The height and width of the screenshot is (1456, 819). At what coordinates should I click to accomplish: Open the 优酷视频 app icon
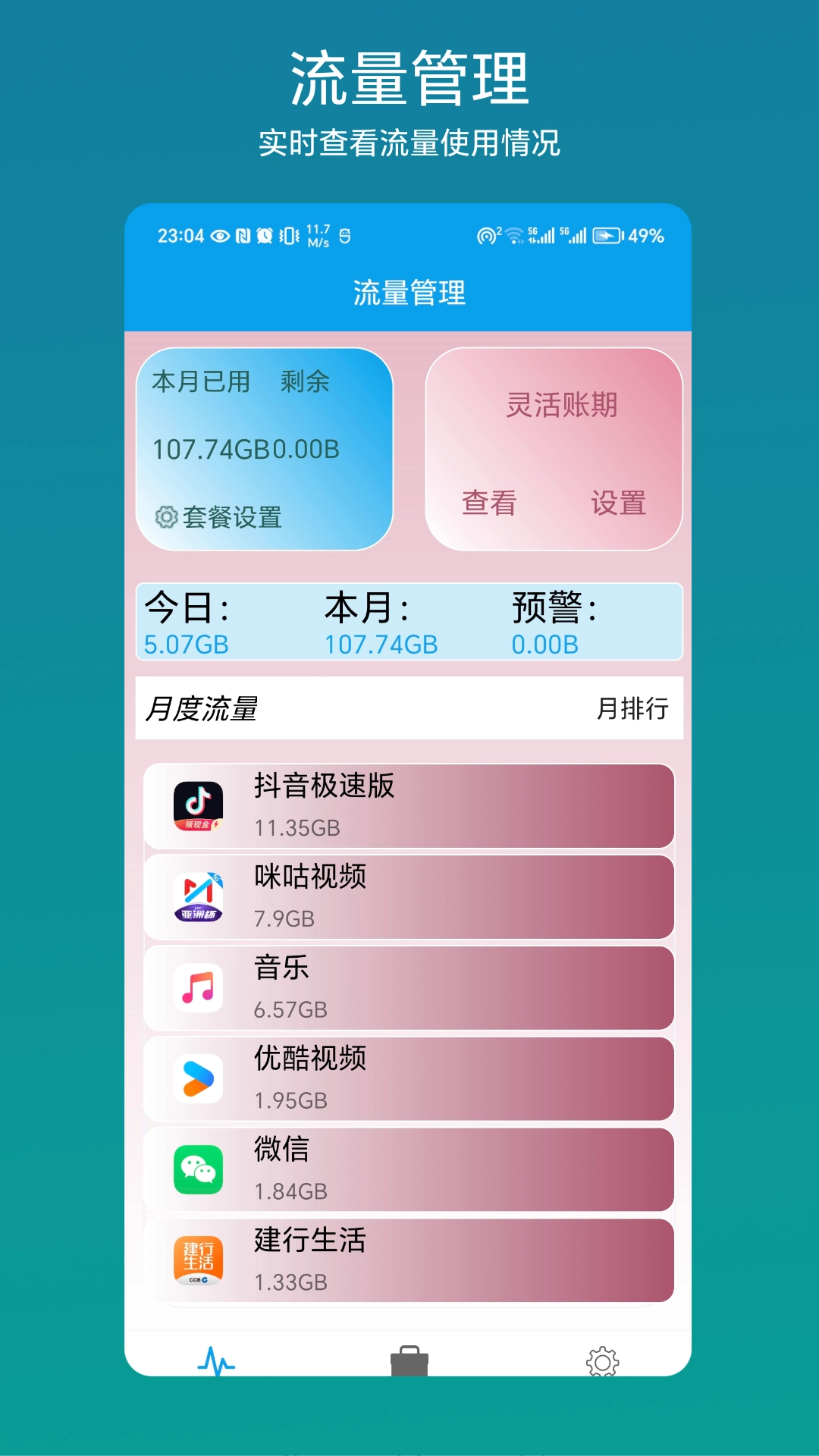(199, 1079)
